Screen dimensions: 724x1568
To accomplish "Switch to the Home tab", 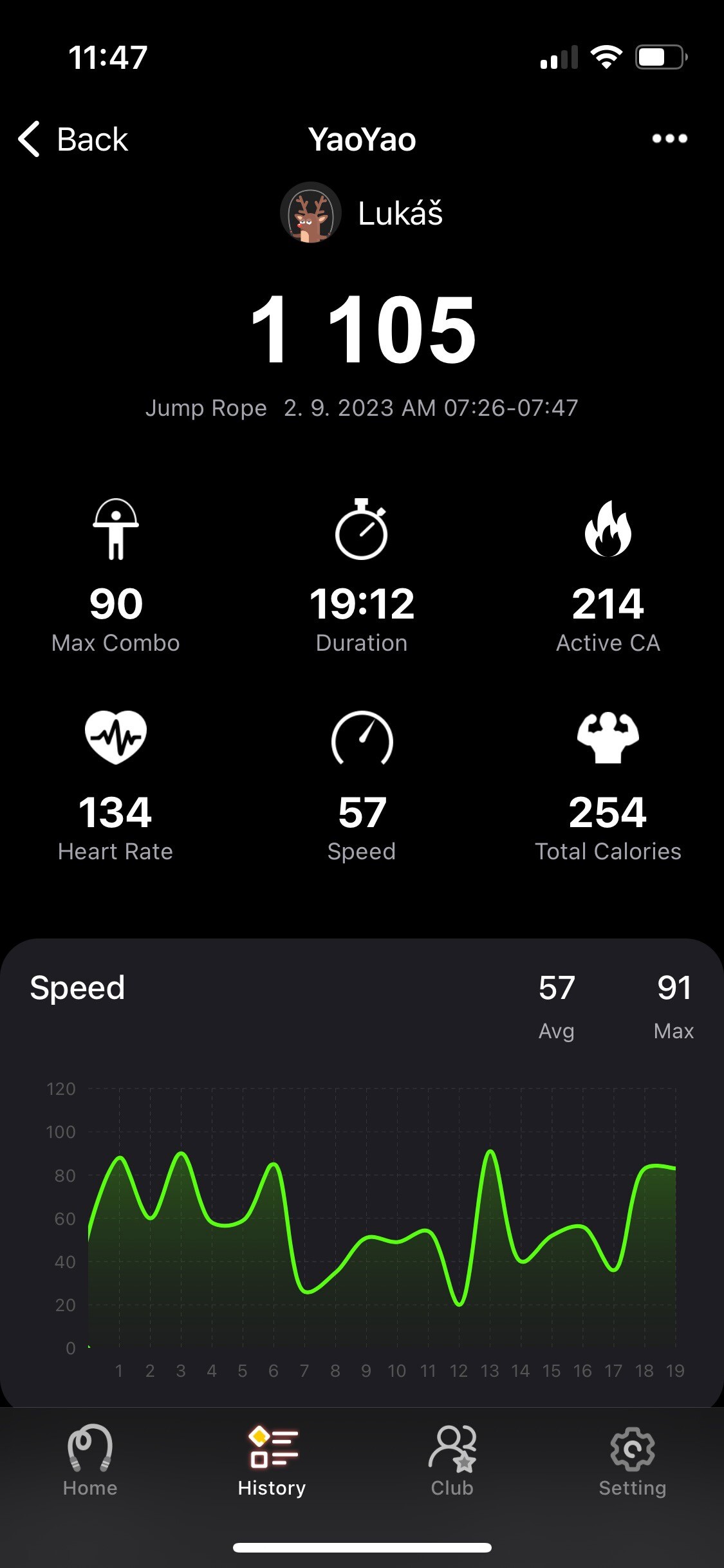I will tap(90, 1461).
